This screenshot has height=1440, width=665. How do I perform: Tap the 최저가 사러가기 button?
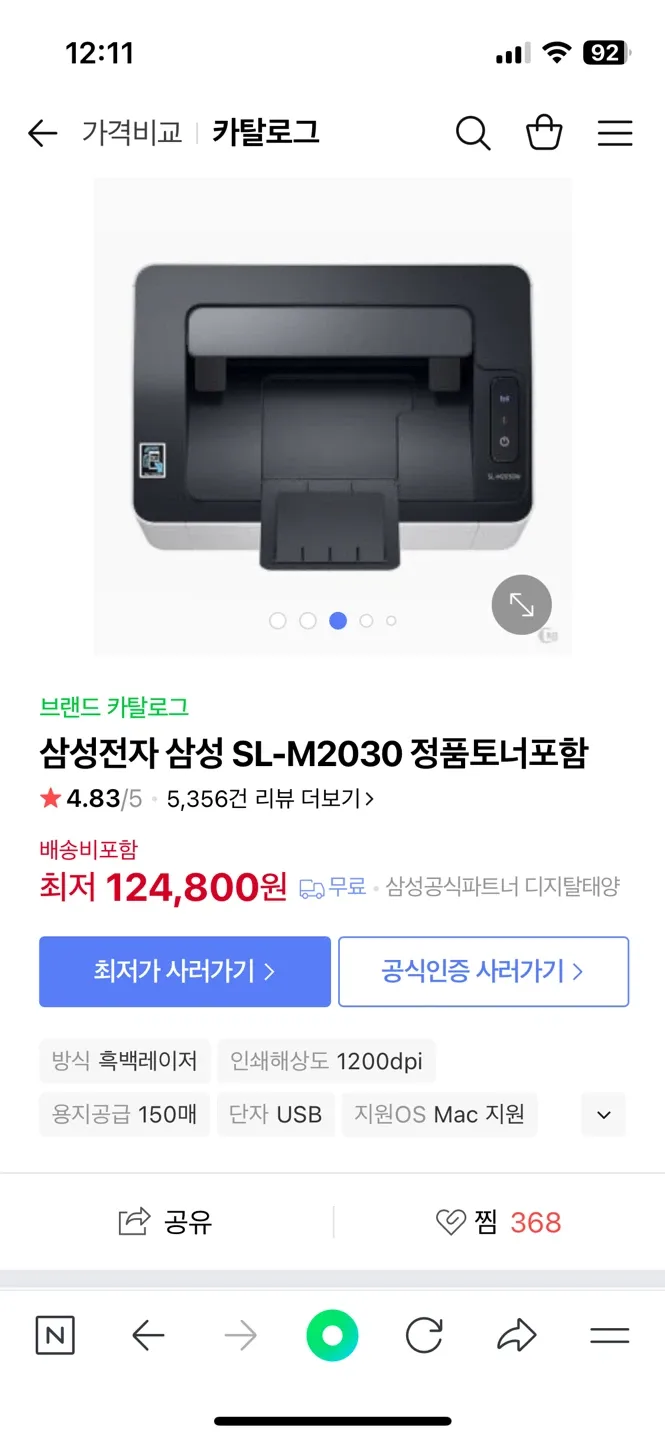coord(185,971)
